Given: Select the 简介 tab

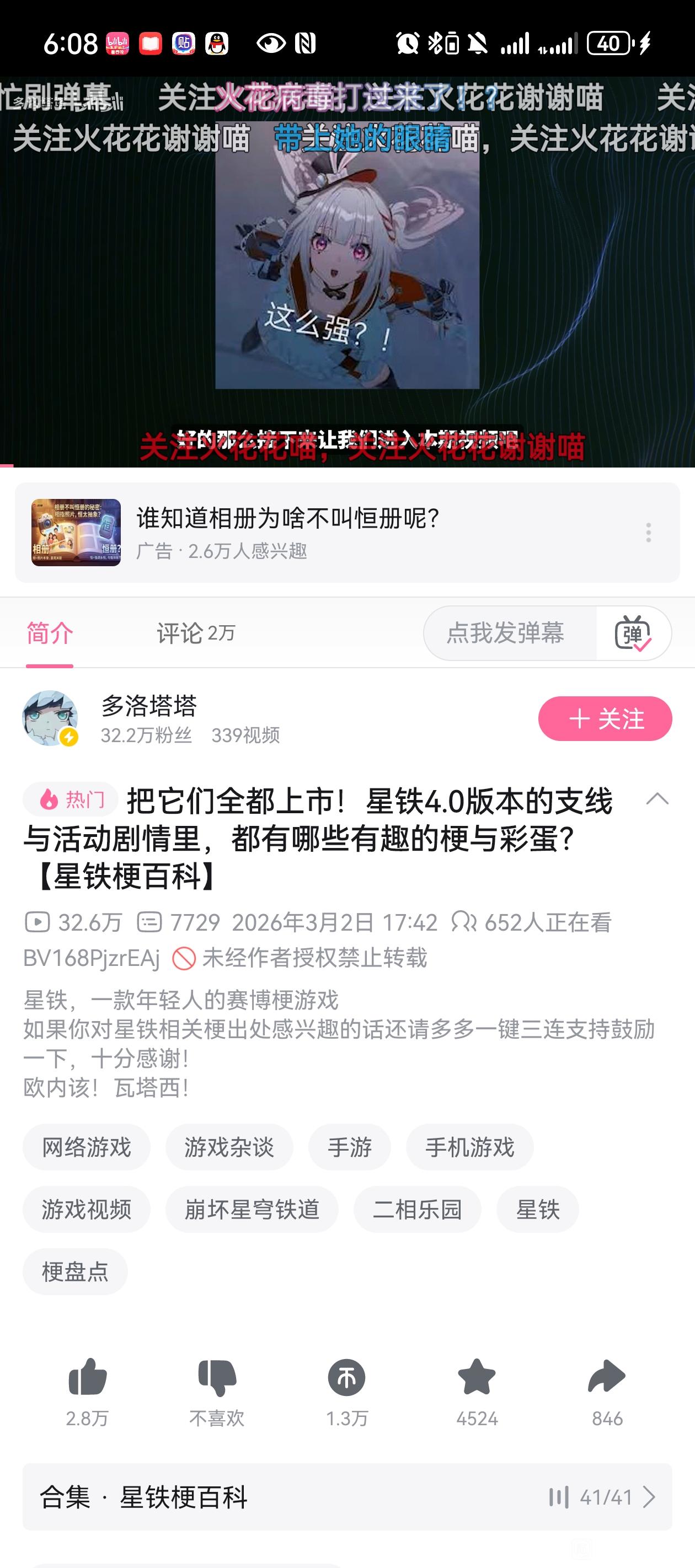Looking at the screenshot, I should (x=49, y=633).
